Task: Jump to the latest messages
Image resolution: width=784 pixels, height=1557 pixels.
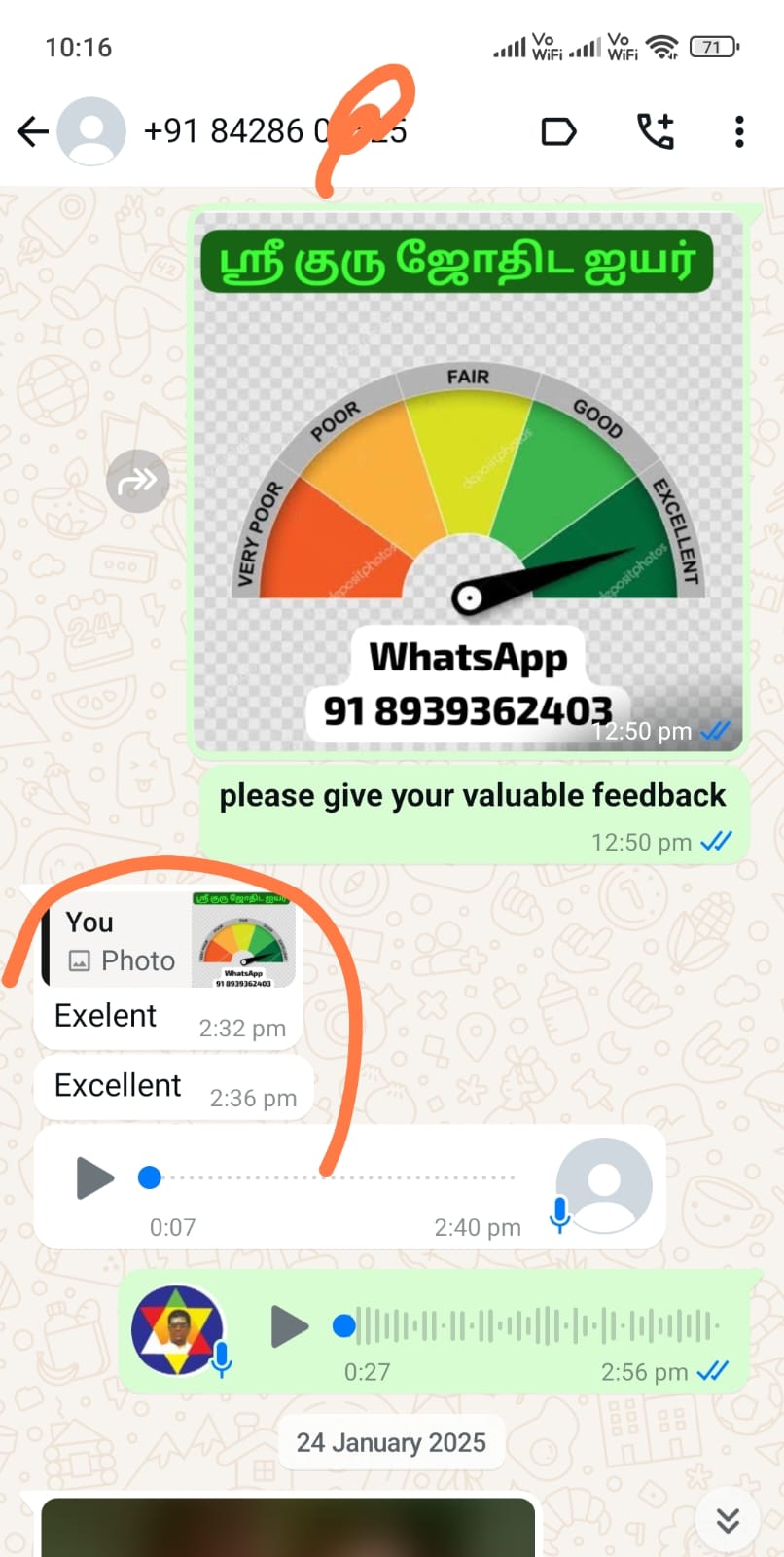Action: [728, 1520]
